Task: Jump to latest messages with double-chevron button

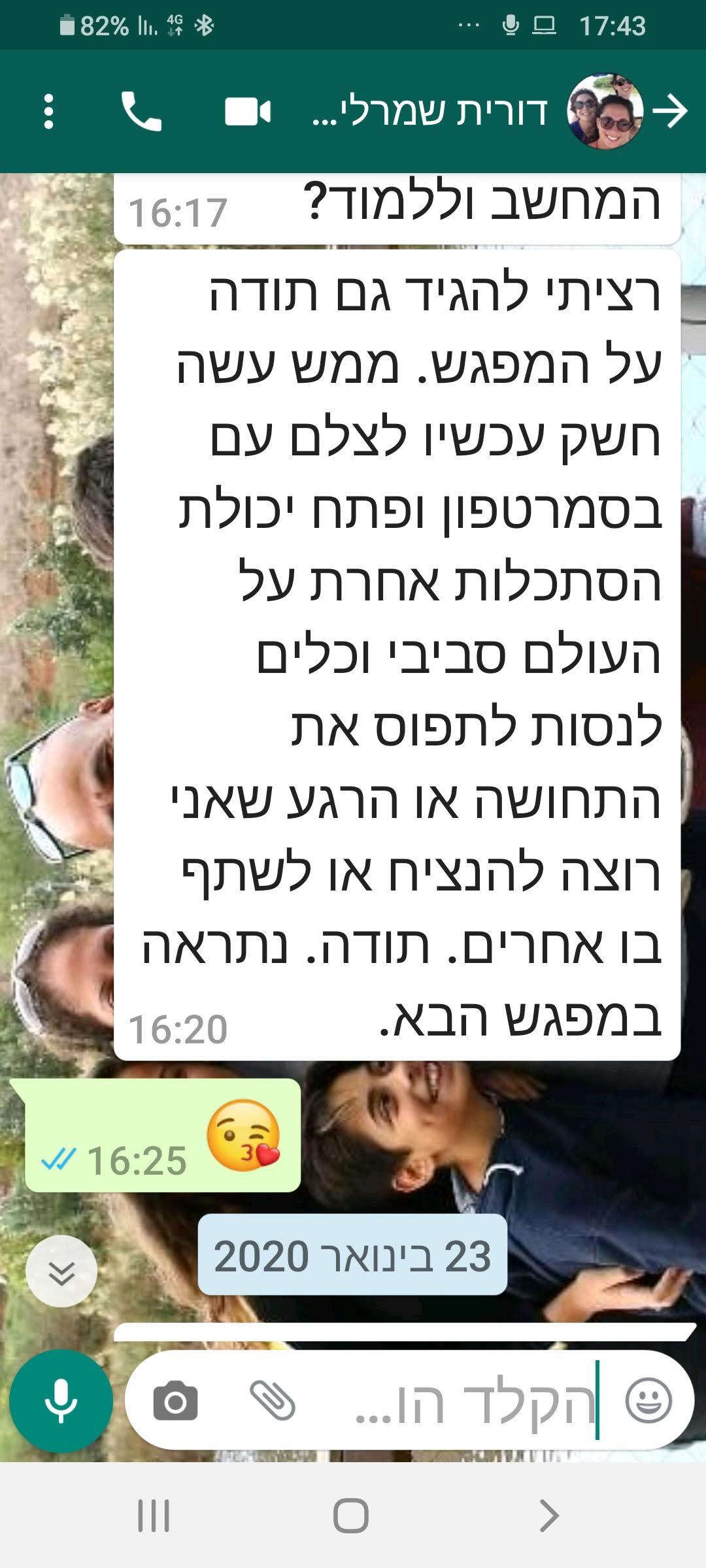Action: tap(61, 1272)
